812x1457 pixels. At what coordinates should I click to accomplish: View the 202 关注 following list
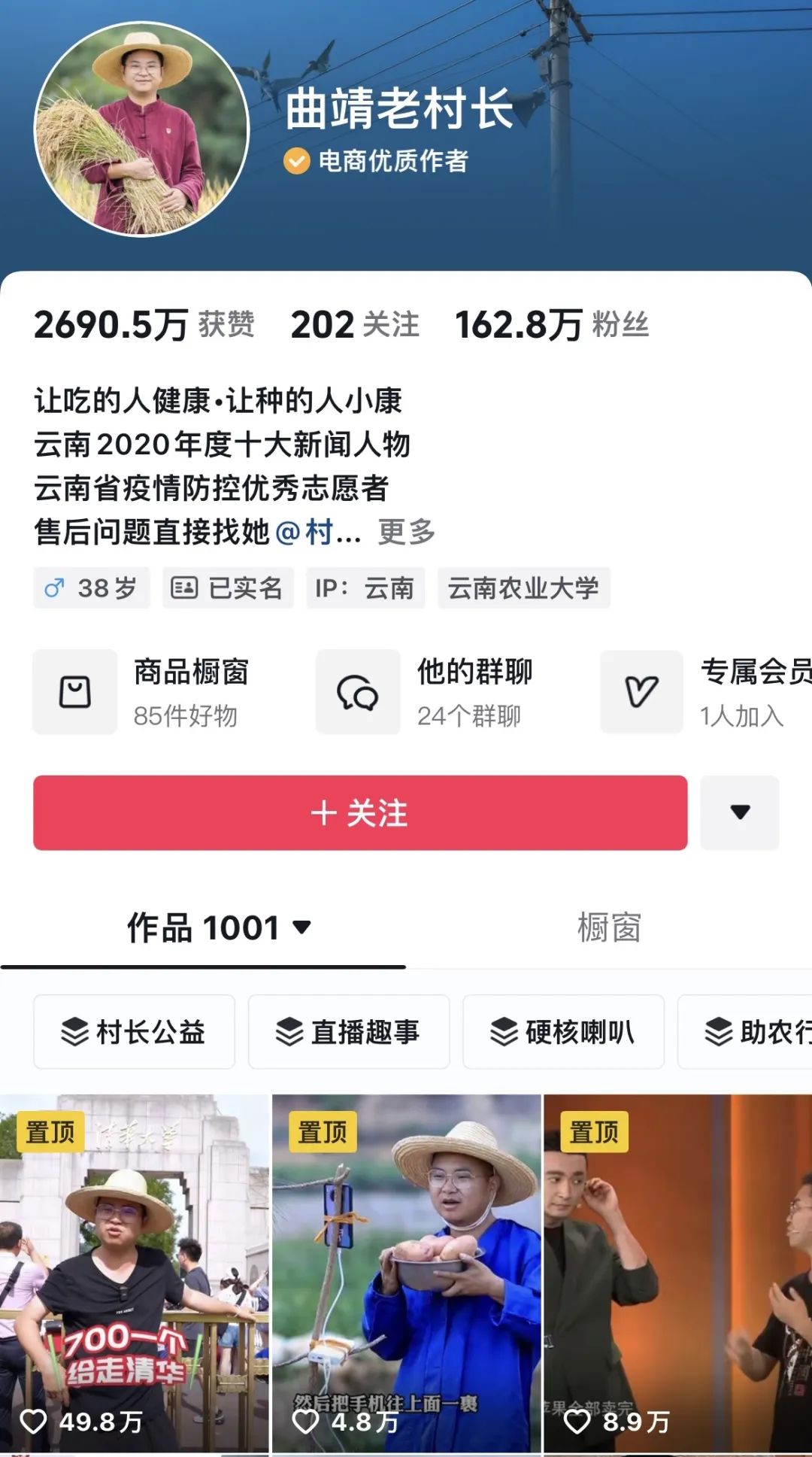[355, 325]
